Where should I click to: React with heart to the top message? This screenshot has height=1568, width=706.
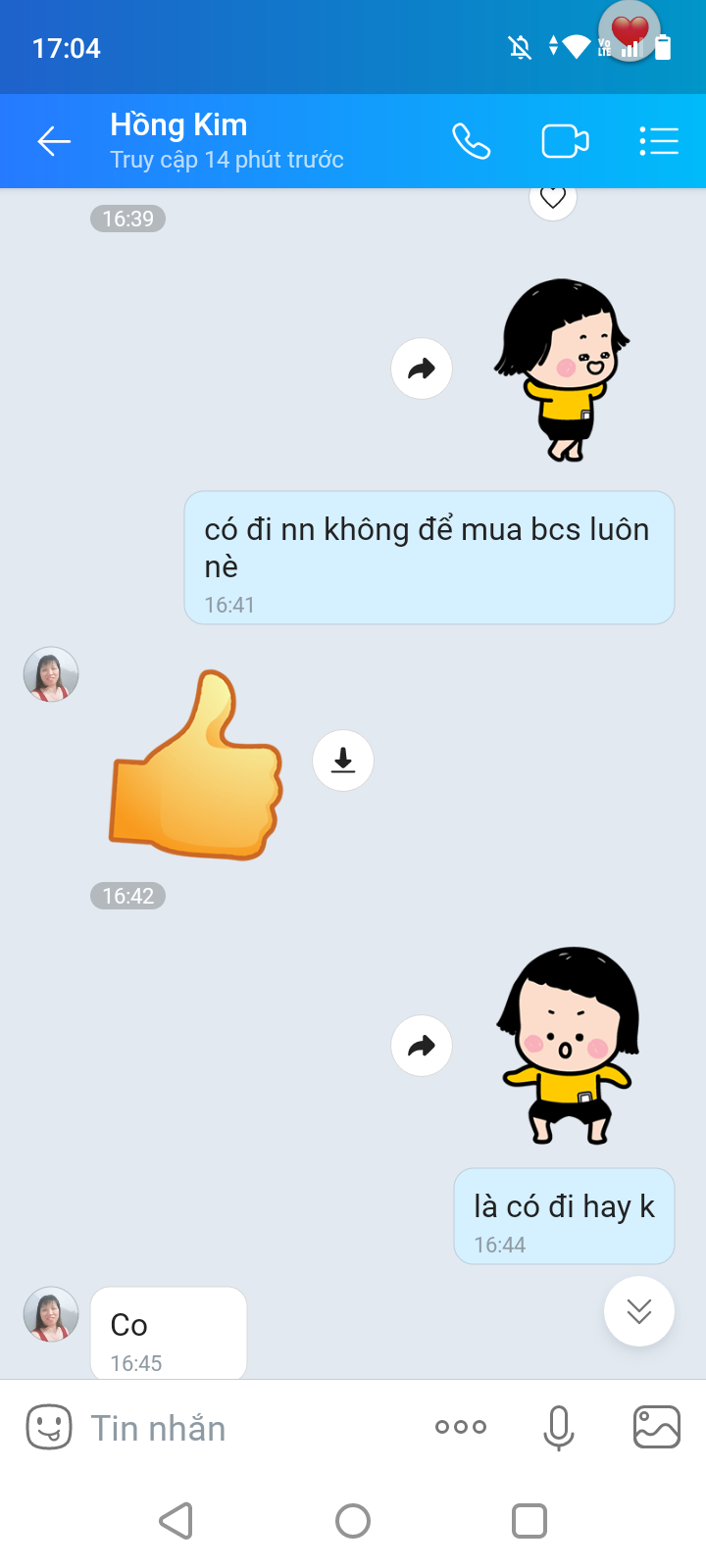pyautogui.click(x=553, y=199)
